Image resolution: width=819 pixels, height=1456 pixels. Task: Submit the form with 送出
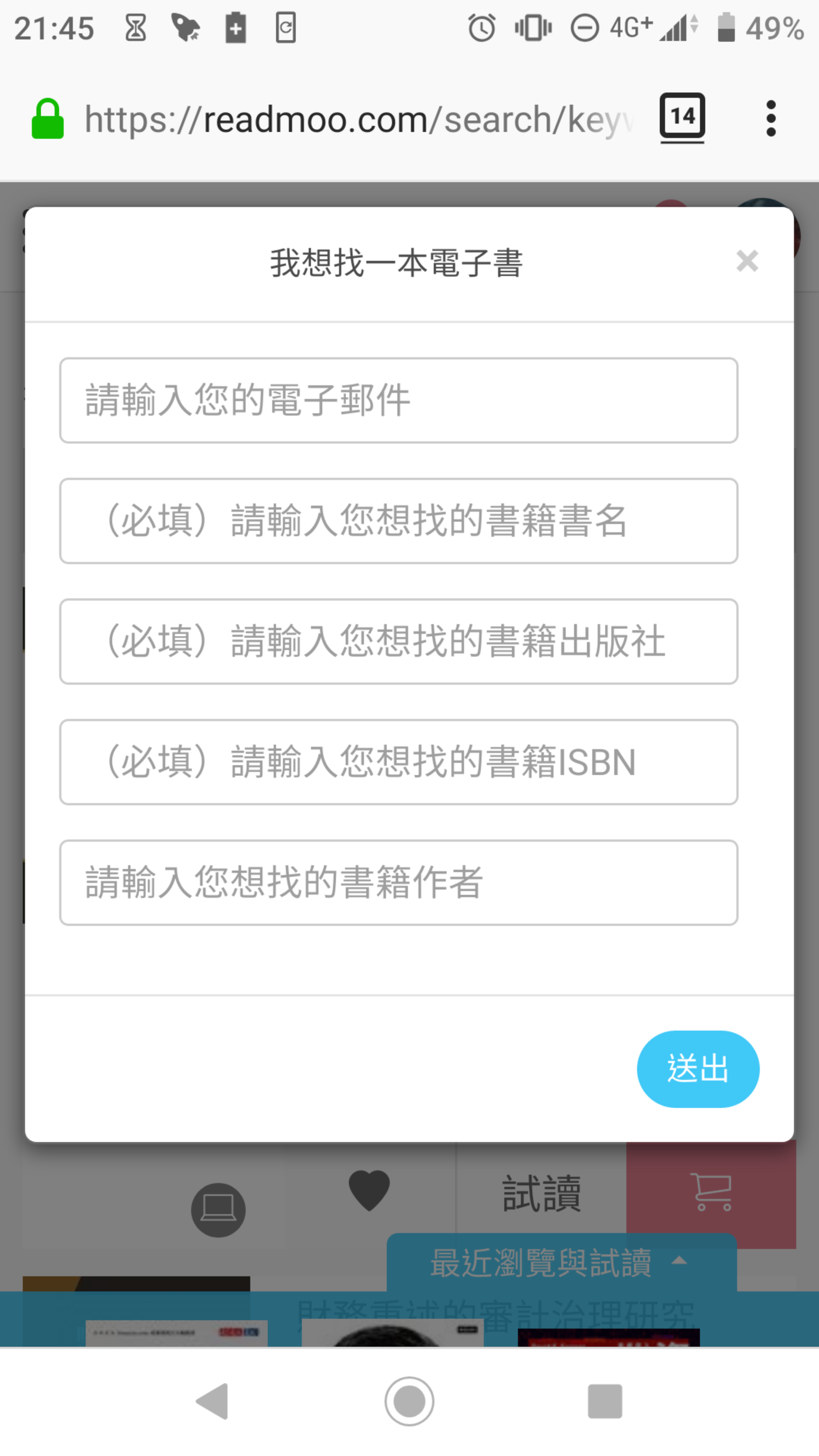point(698,1069)
